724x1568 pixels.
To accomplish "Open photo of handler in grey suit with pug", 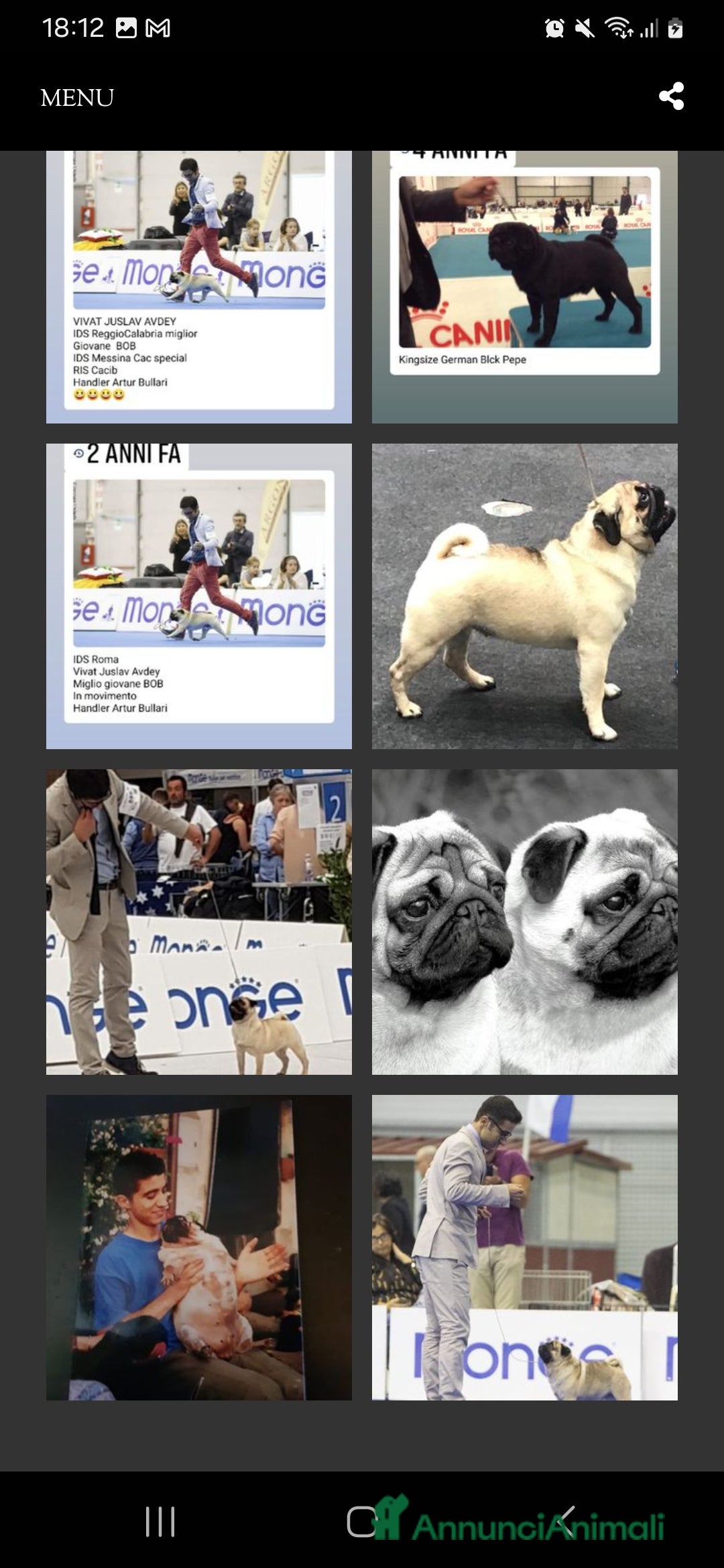I will 524,1247.
